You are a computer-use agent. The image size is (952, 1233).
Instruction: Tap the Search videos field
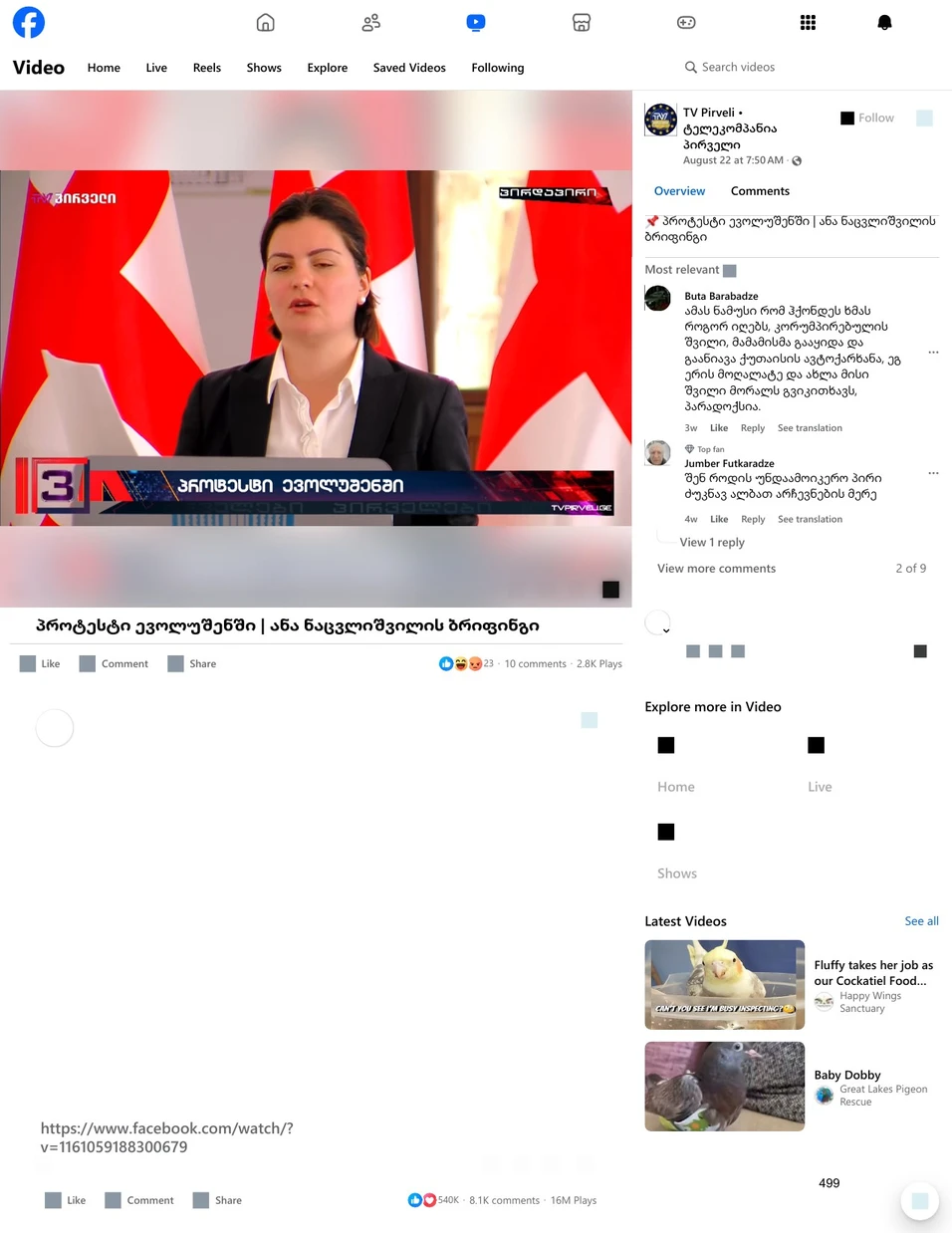click(738, 67)
